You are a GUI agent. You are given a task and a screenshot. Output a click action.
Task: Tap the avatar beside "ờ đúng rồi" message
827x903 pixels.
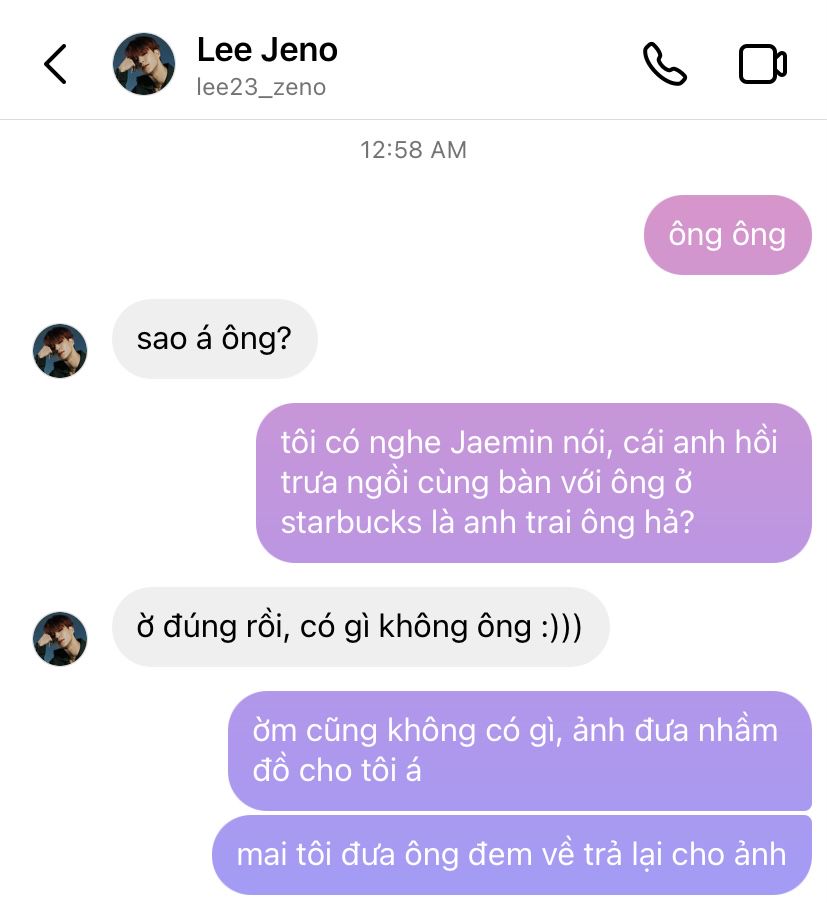coord(60,638)
